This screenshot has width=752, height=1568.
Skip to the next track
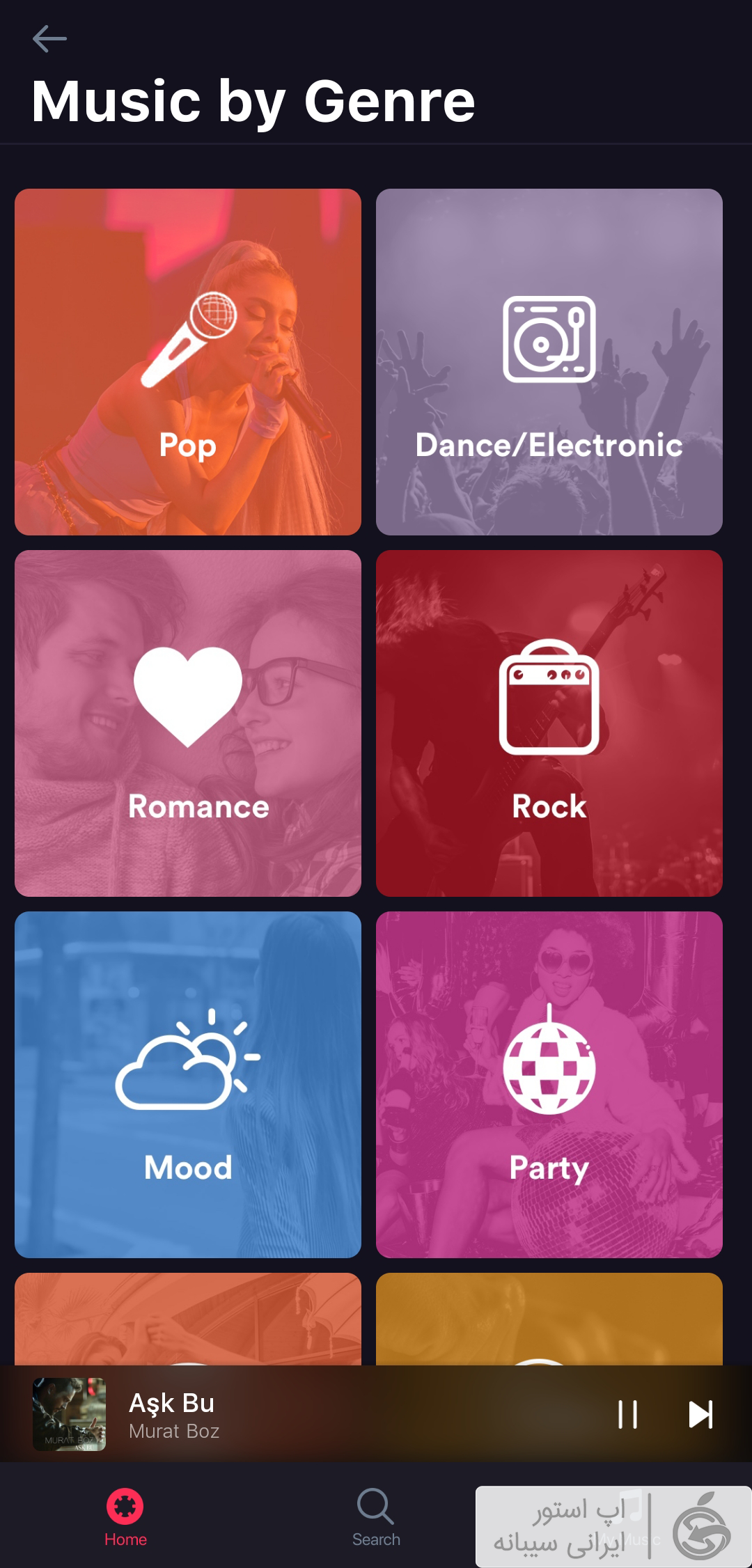click(700, 1414)
